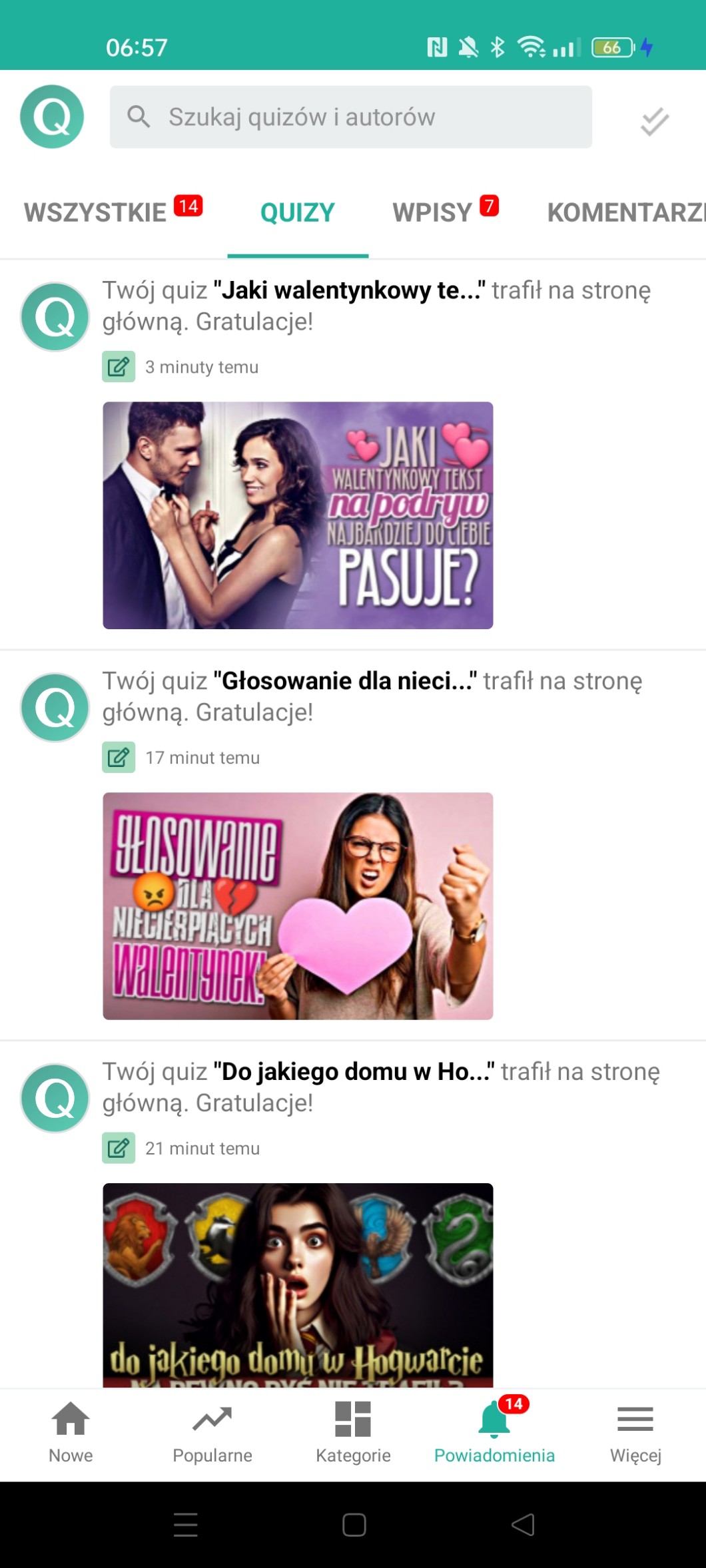Screen dimensions: 706x1568
Task: Open the Hogwarts house quiz thumbnail
Action: tap(298, 1285)
